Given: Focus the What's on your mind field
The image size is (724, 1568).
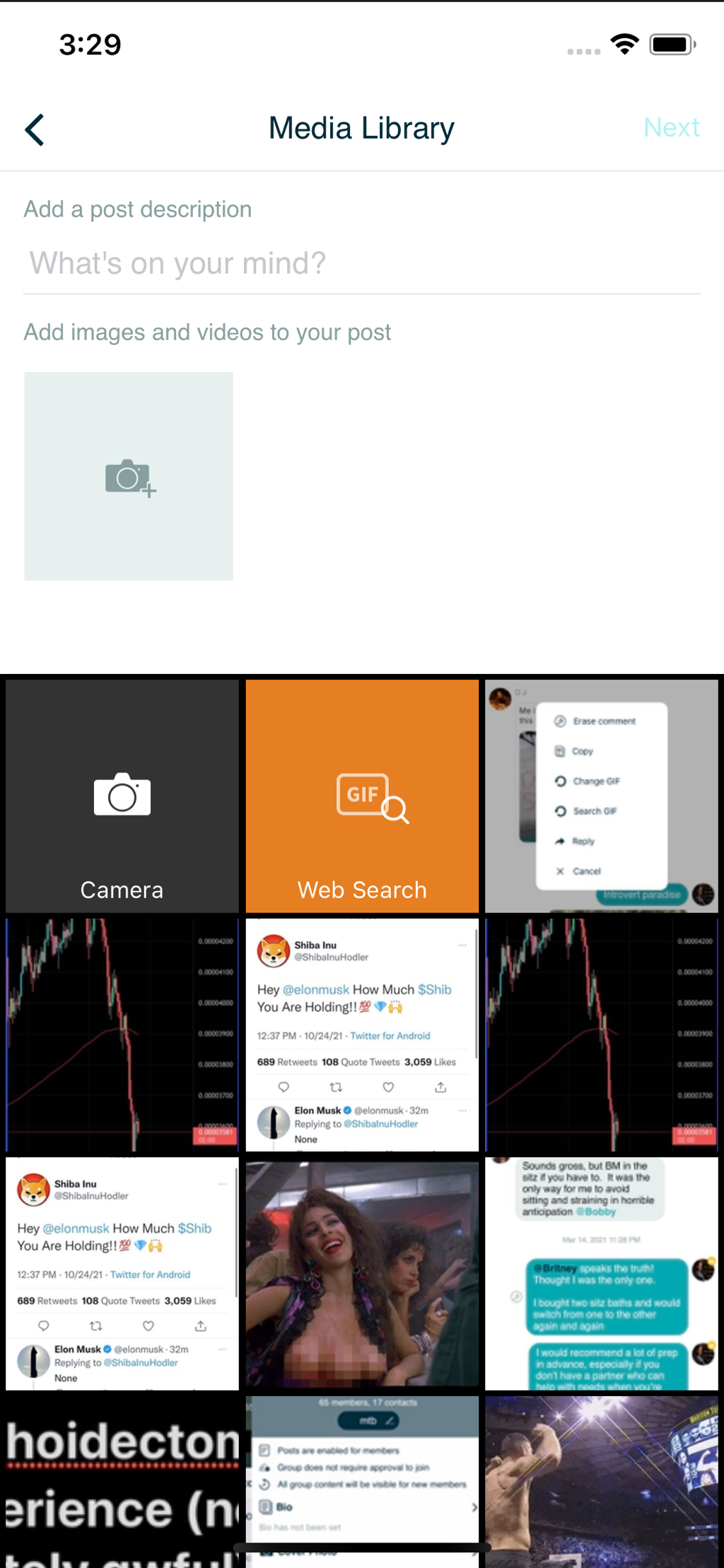Looking at the screenshot, I should [361, 263].
